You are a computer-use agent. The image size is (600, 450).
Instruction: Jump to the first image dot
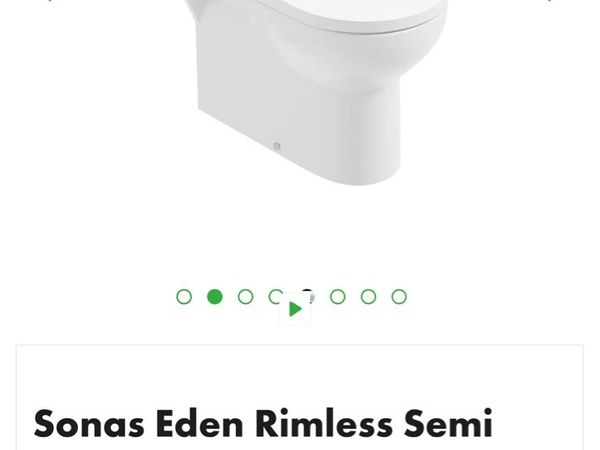pyautogui.click(x=184, y=297)
